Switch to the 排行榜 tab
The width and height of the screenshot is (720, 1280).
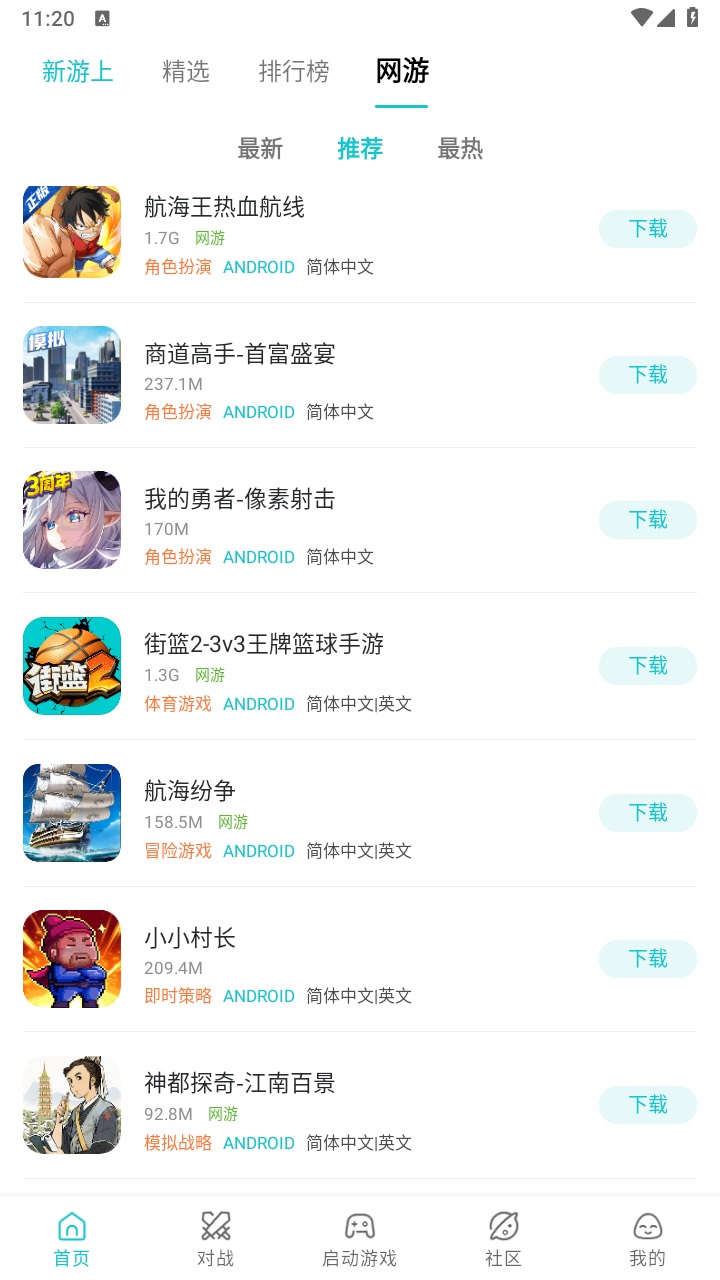click(x=293, y=71)
